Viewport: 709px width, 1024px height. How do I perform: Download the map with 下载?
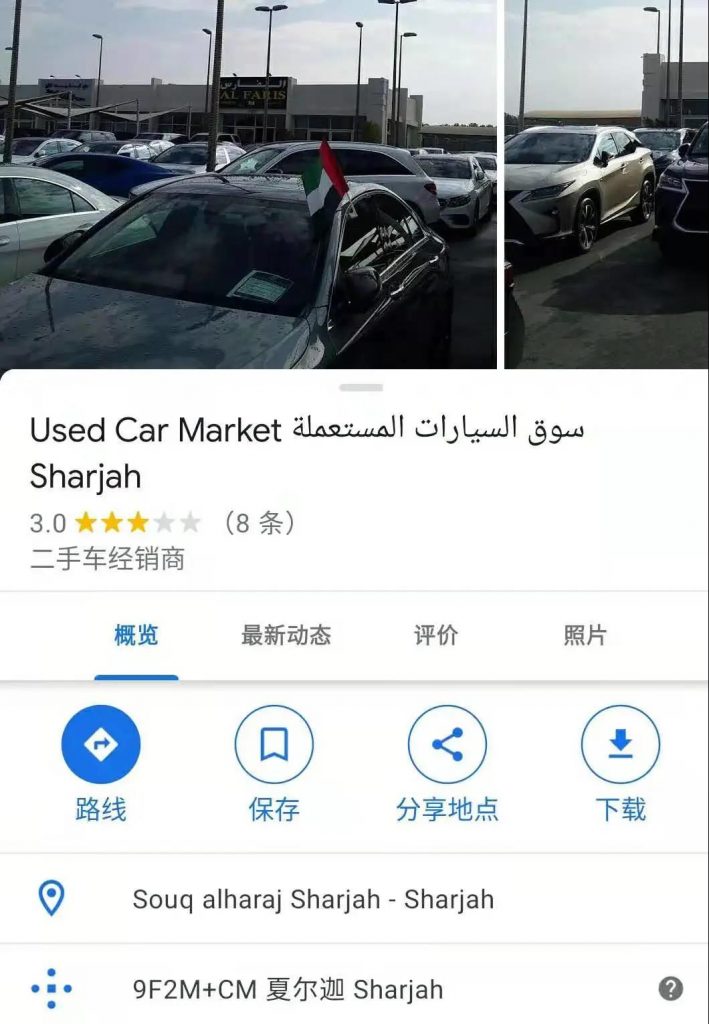pyautogui.click(x=620, y=745)
